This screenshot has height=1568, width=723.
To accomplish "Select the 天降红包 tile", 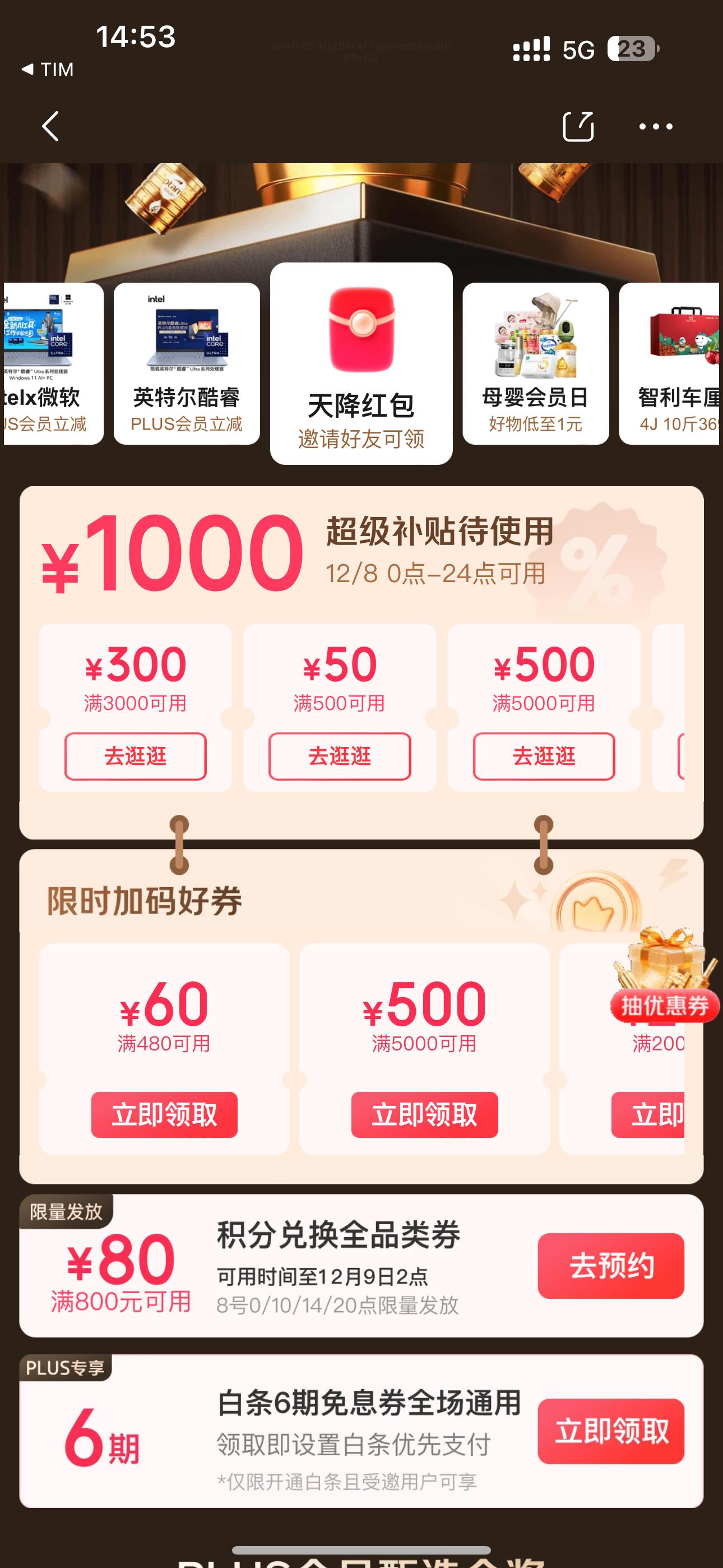I will 361,363.
